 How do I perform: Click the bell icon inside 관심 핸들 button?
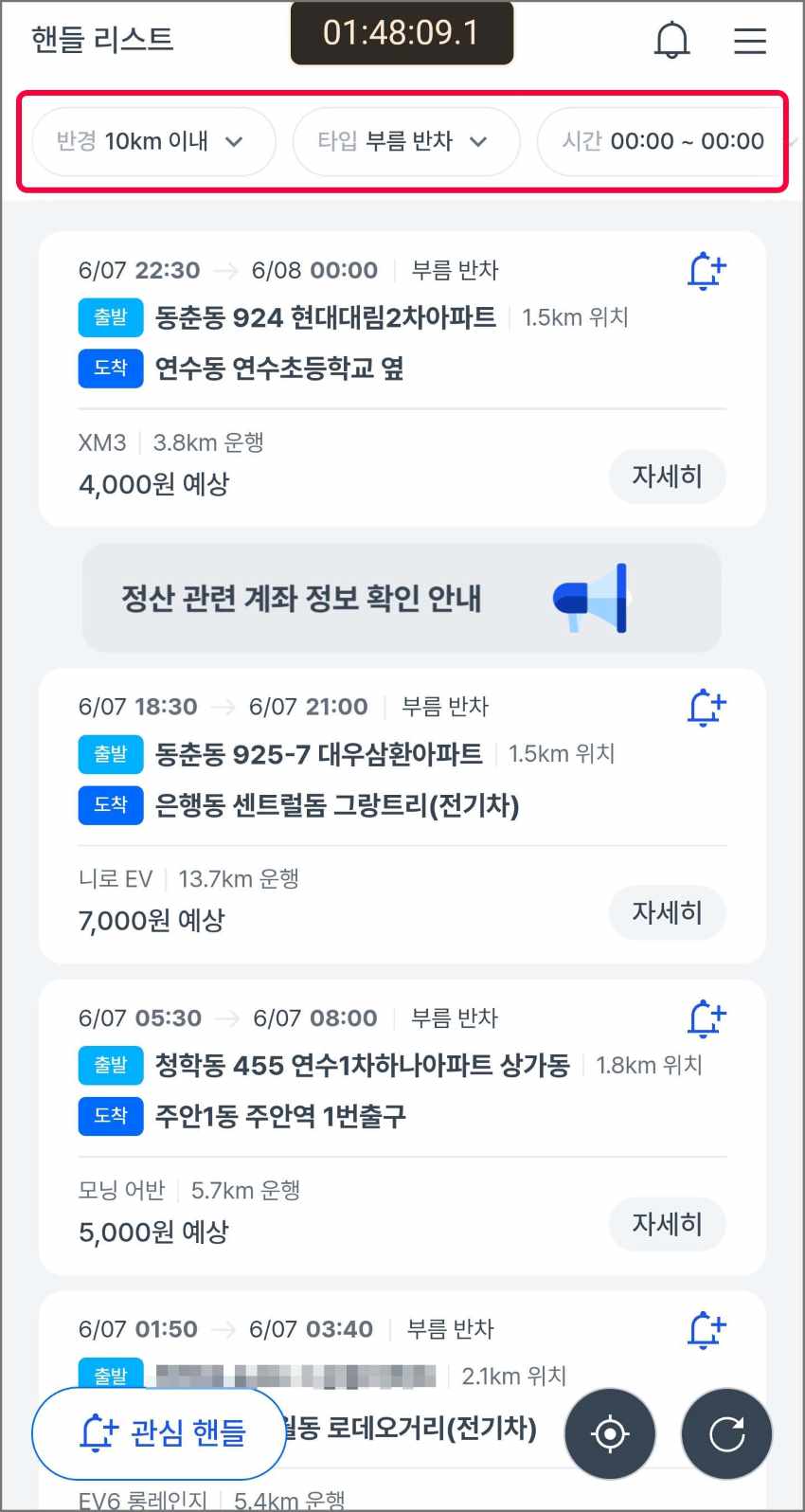tap(98, 1433)
